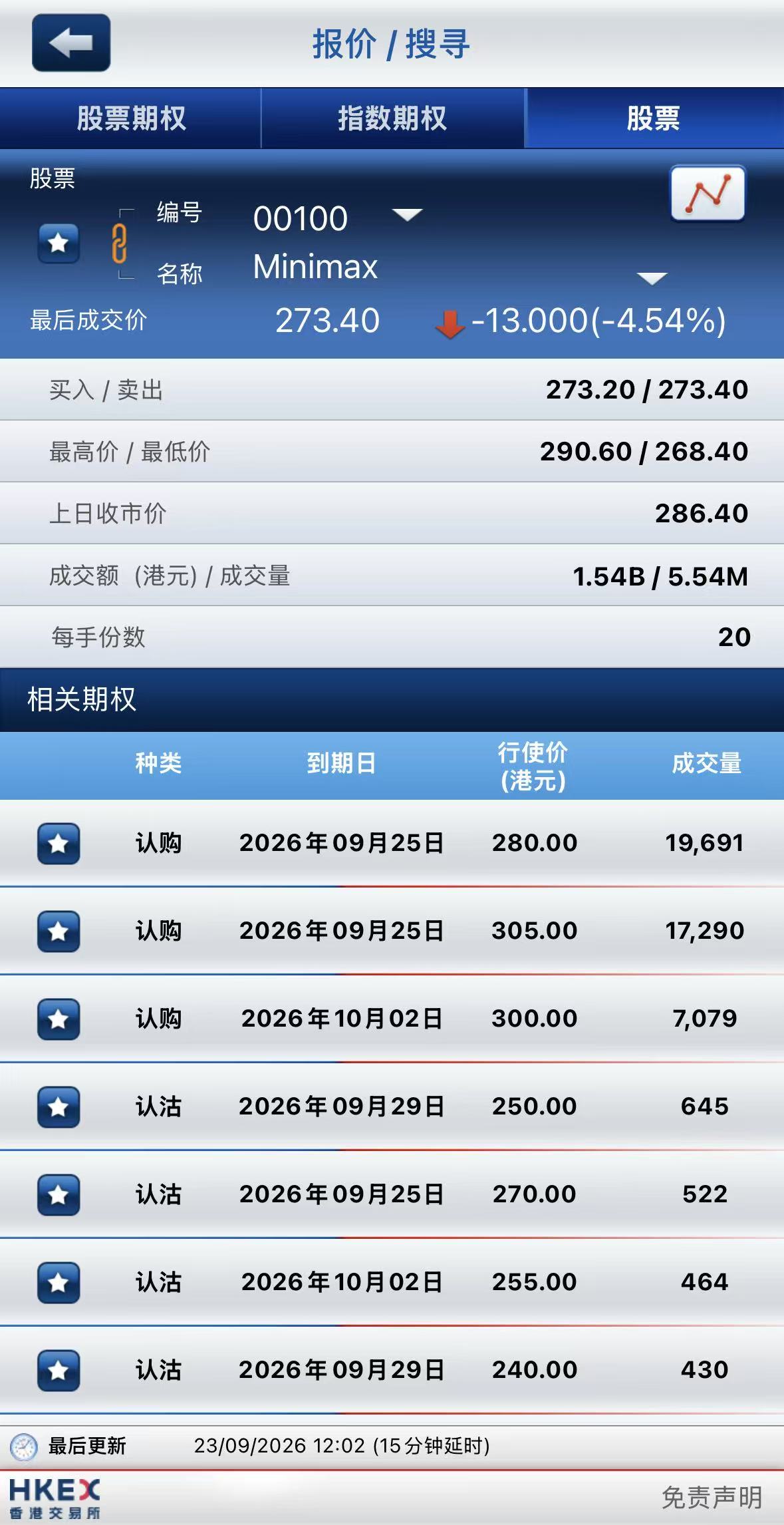Favorite the 认沽 255.00 option with its star
The image size is (784, 1525).
click(x=59, y=1283)
